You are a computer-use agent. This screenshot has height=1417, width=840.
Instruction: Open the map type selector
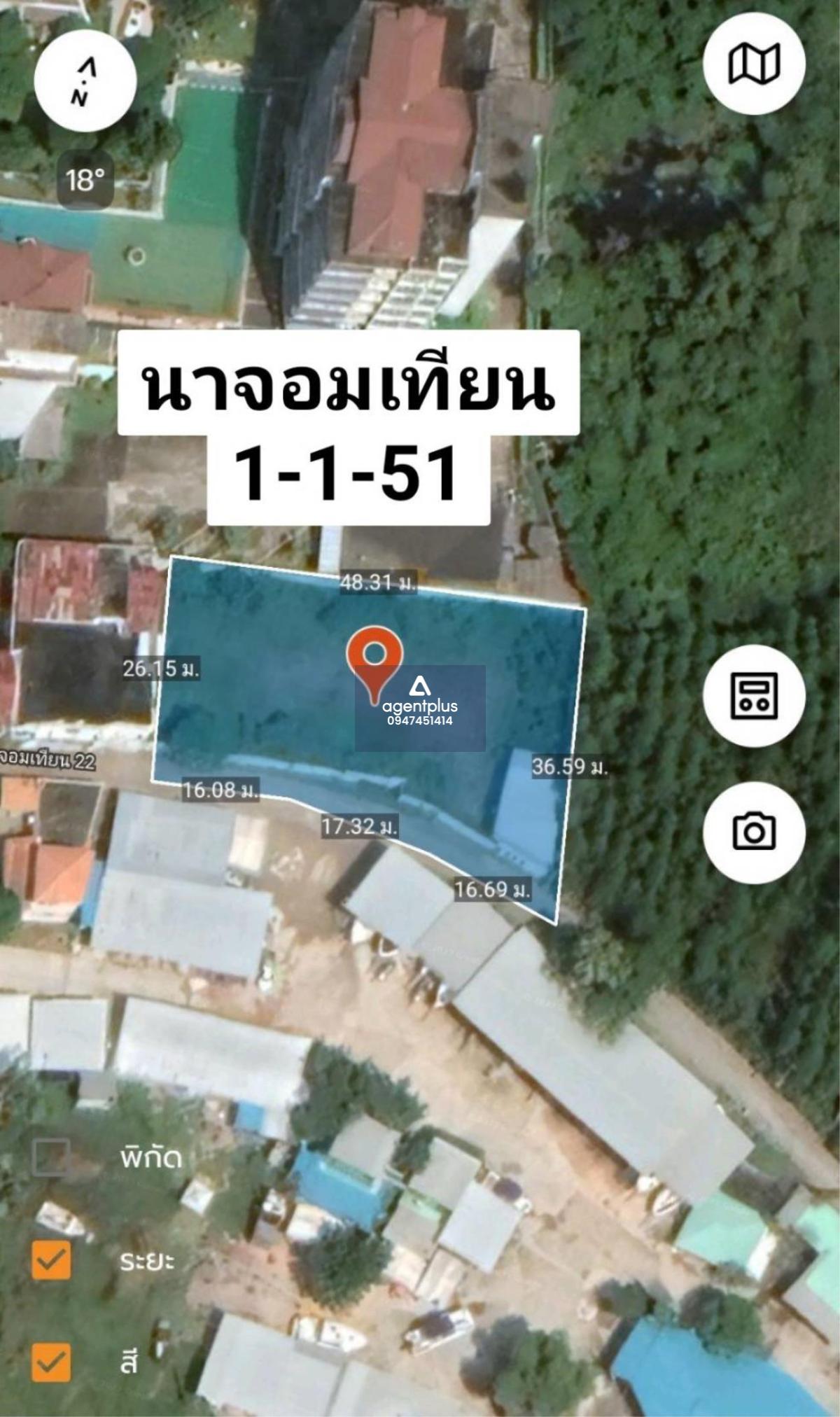click(x=754, y=64)
